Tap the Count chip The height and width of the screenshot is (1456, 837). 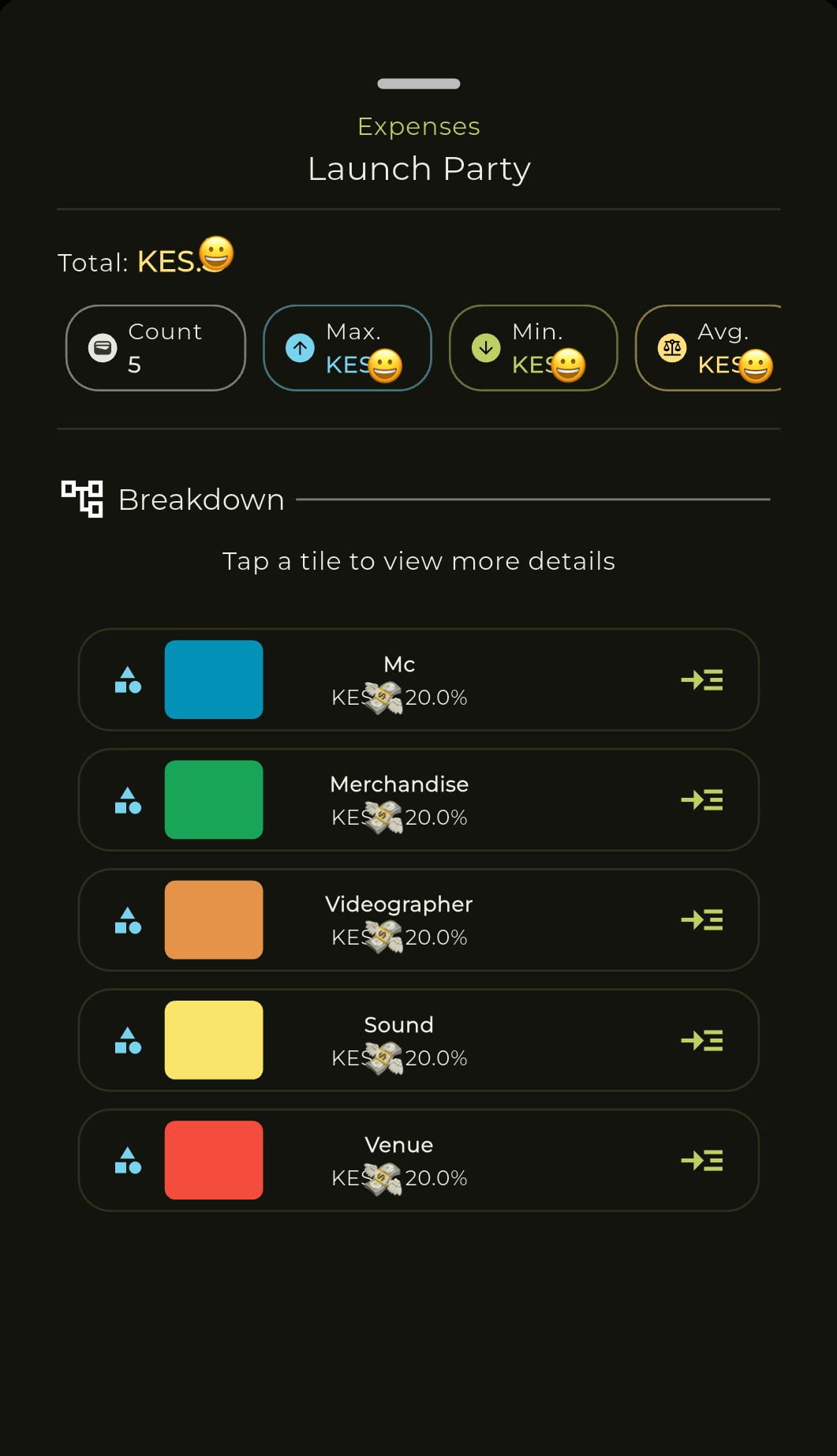click(x=155, y=348)
